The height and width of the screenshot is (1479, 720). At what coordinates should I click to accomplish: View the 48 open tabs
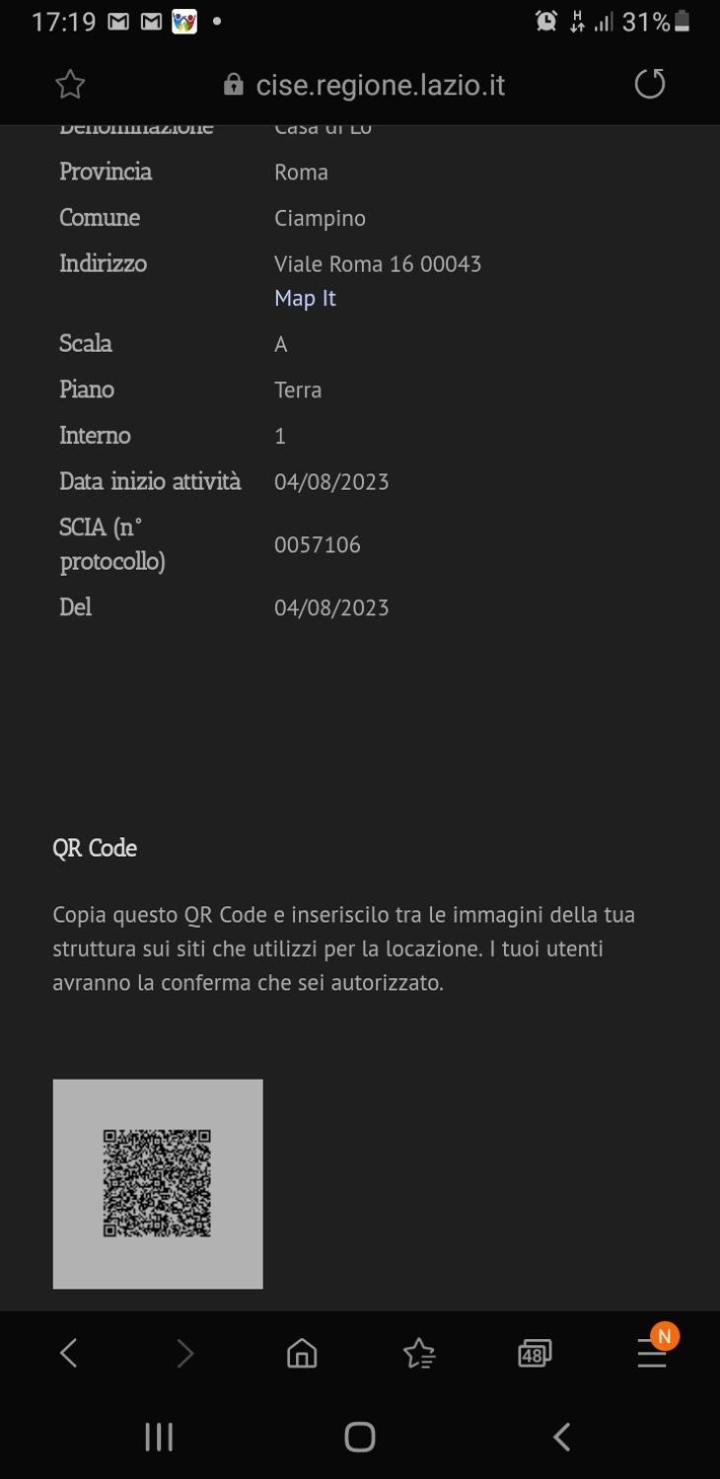(535, 1354)
